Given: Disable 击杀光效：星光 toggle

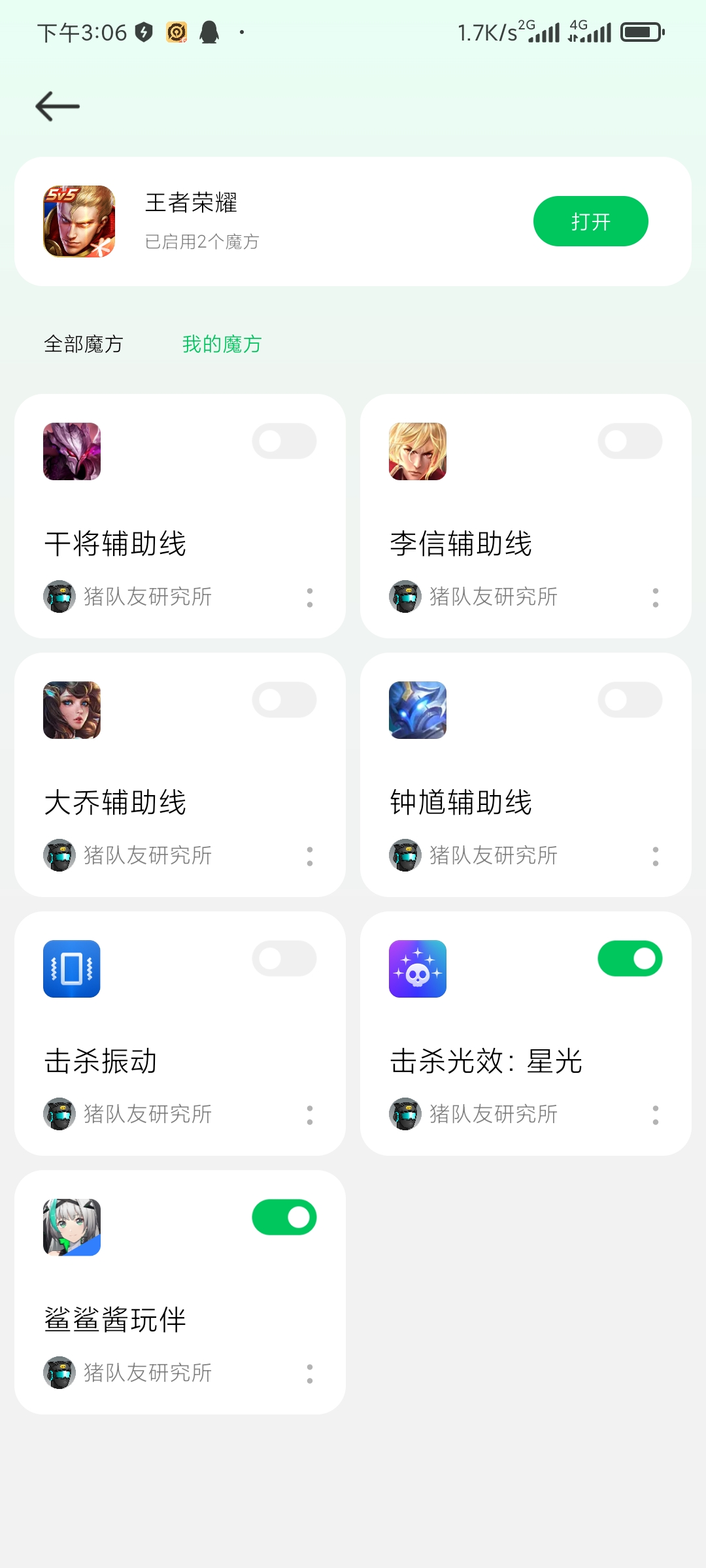Looking at the screenshot, I should click(630, 958).
